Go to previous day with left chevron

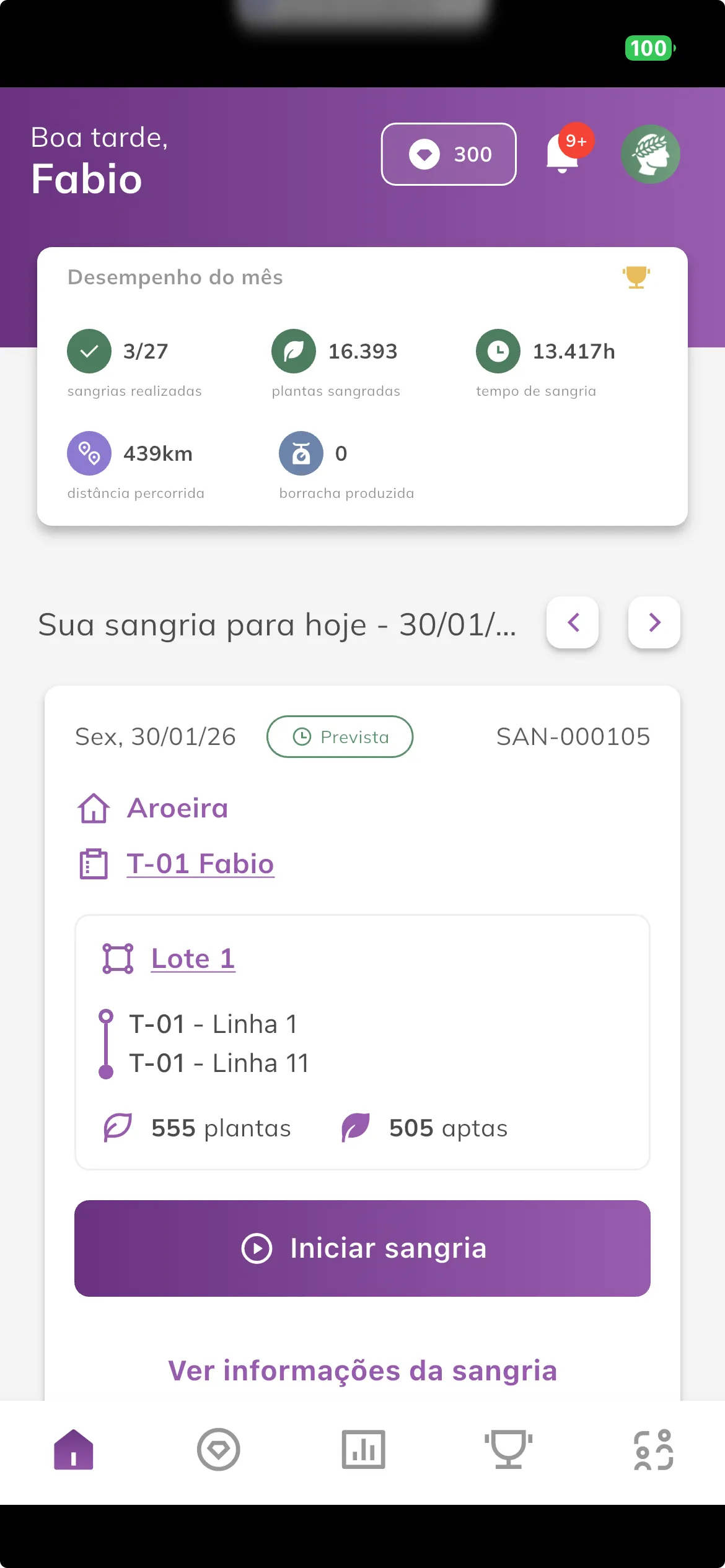(573, 623)
